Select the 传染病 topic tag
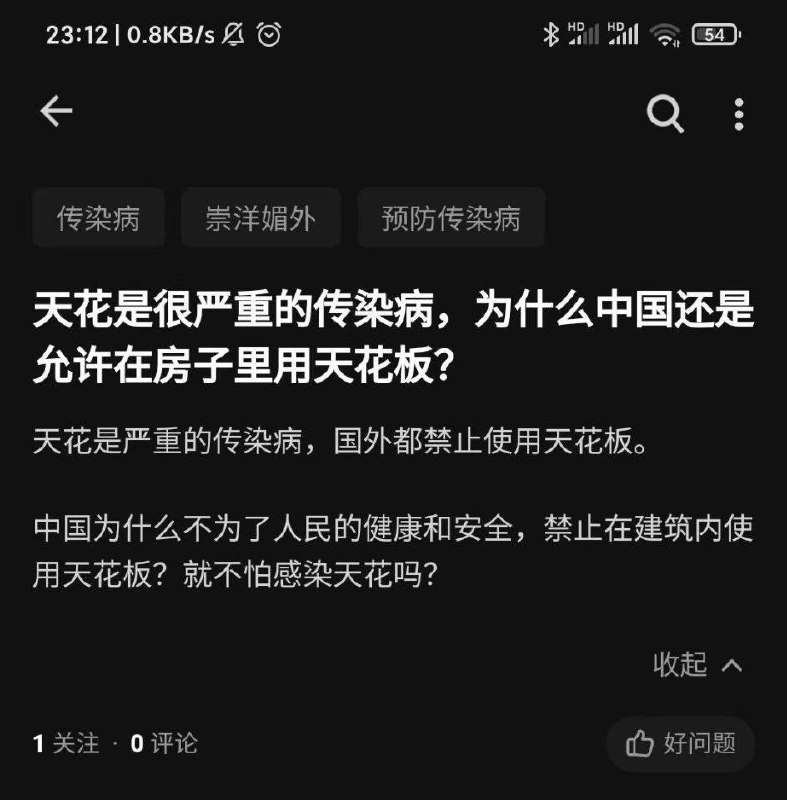This screenshot has width=787, height=800. tap(100, 217)
